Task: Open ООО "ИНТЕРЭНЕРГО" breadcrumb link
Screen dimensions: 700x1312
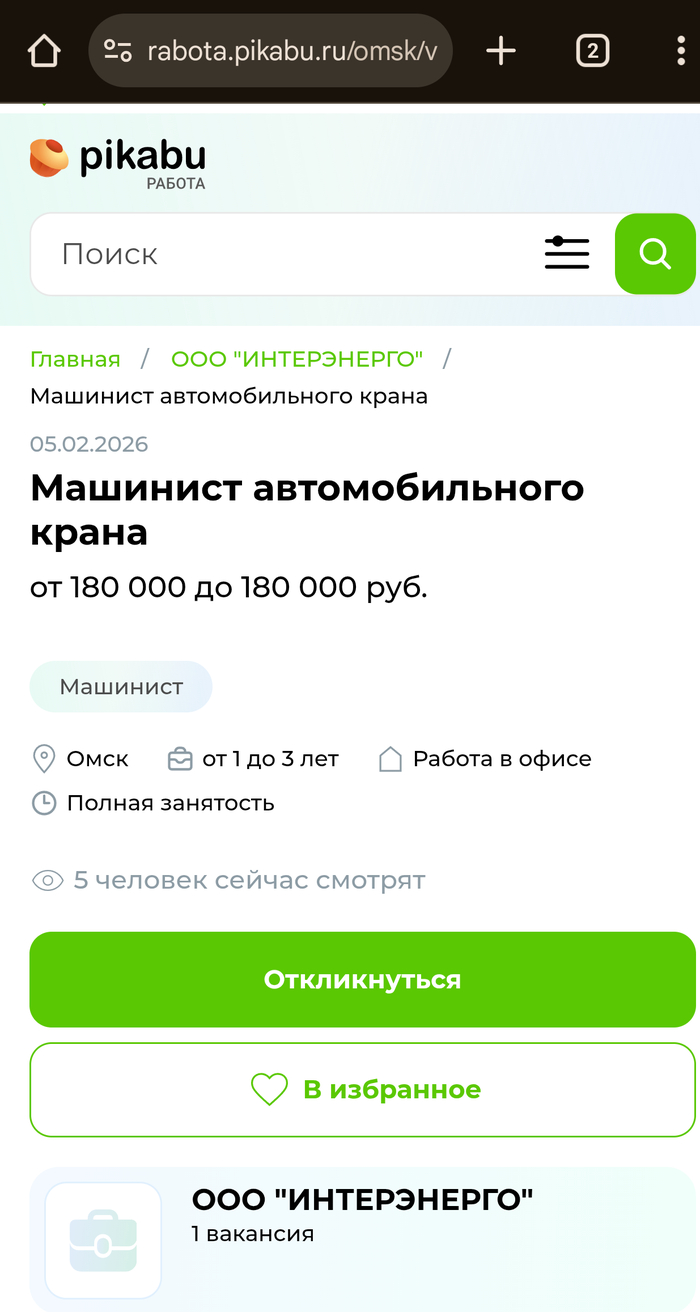Action: pos(297,359)
